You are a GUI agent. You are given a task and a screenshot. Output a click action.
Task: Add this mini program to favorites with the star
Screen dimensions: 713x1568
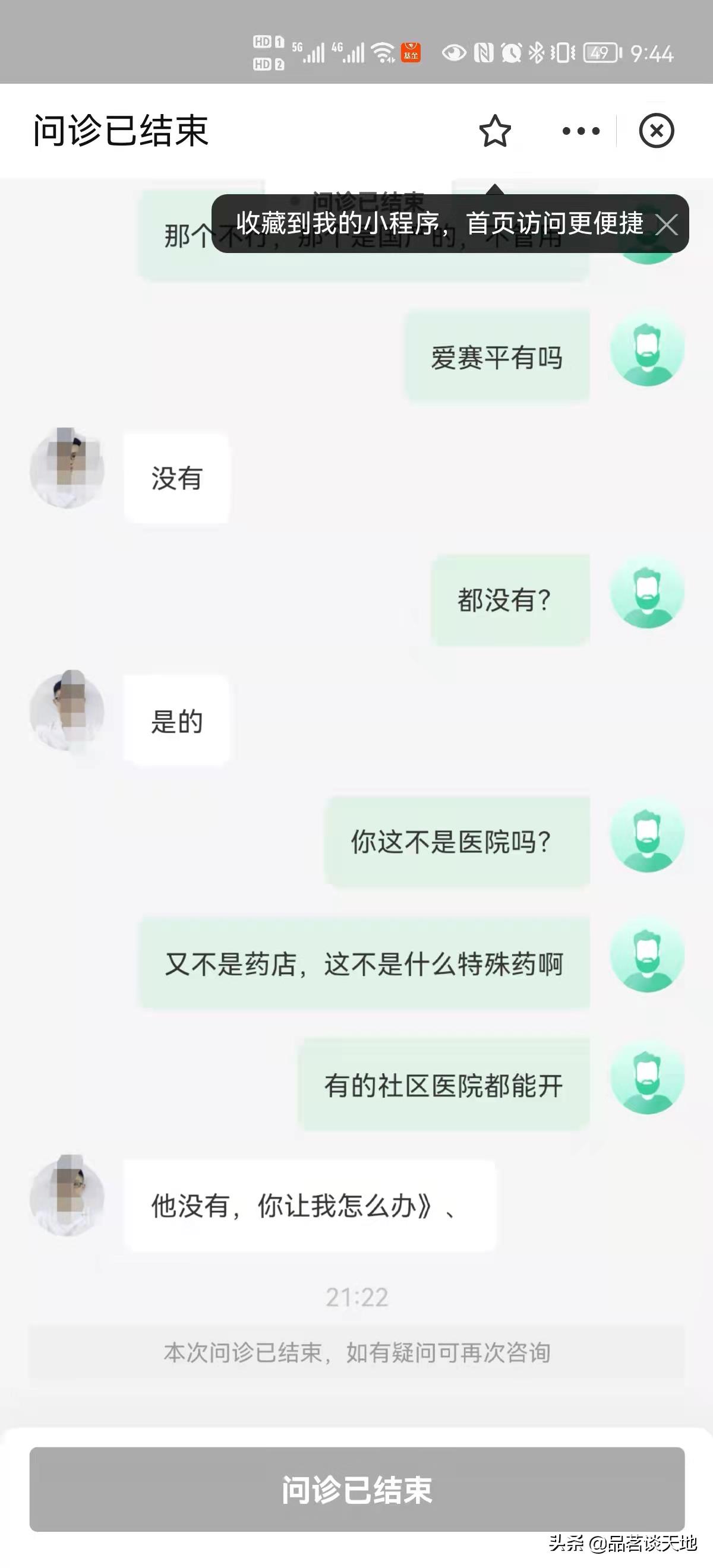coord(494,131)
